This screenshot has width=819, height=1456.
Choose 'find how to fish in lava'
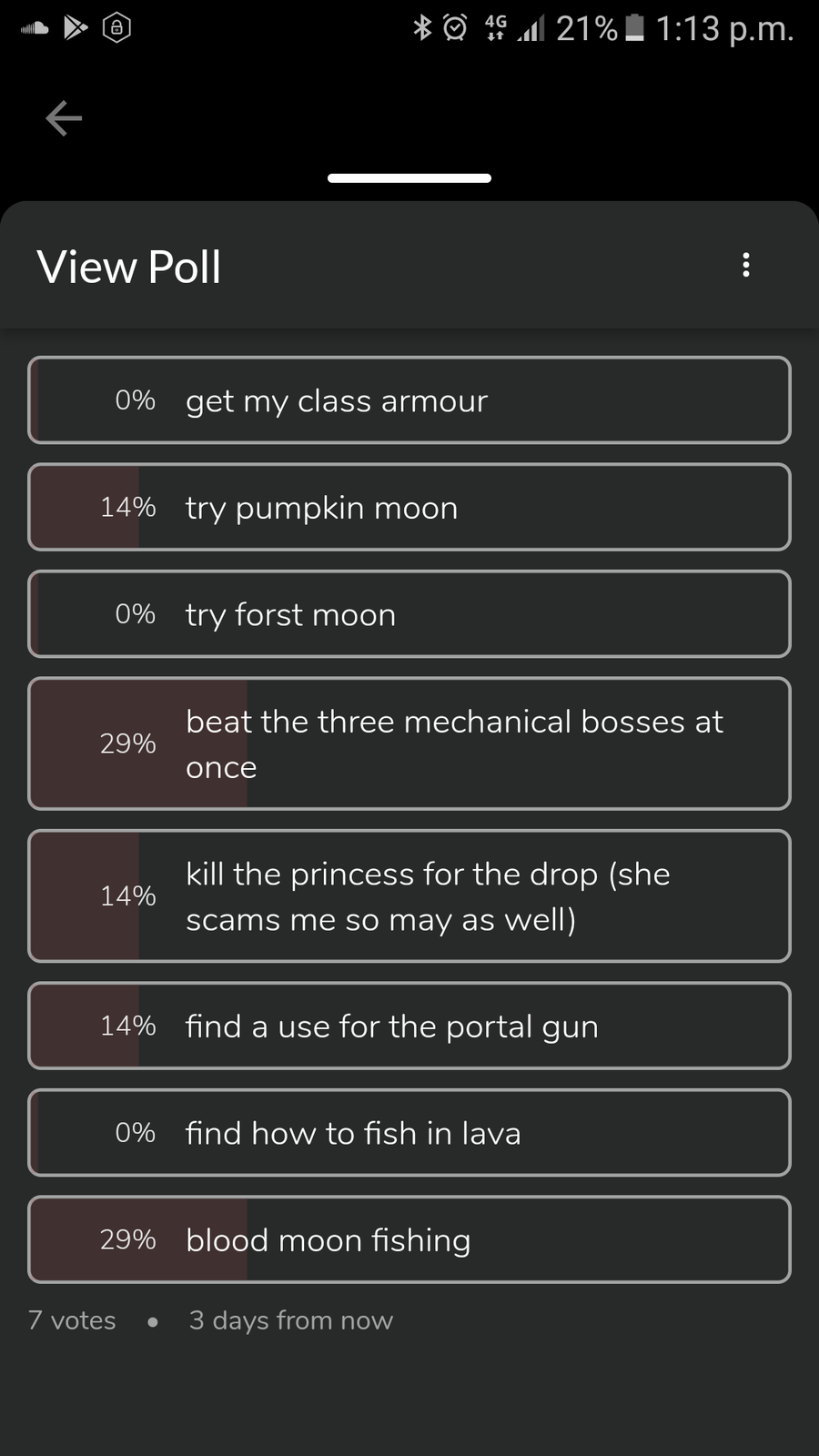(409, 1133)
